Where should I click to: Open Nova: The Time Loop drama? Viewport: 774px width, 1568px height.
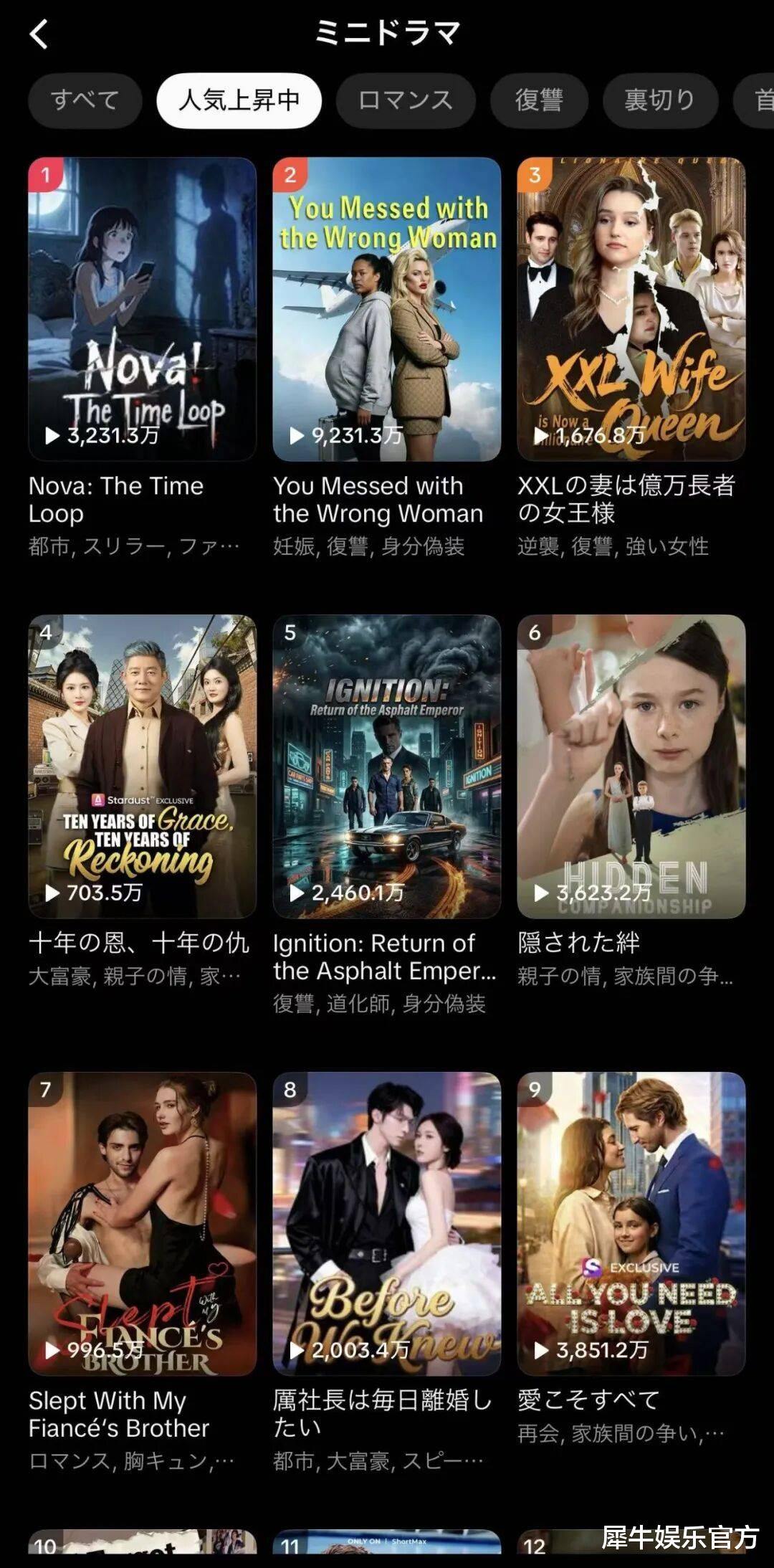tap(142, 309)
